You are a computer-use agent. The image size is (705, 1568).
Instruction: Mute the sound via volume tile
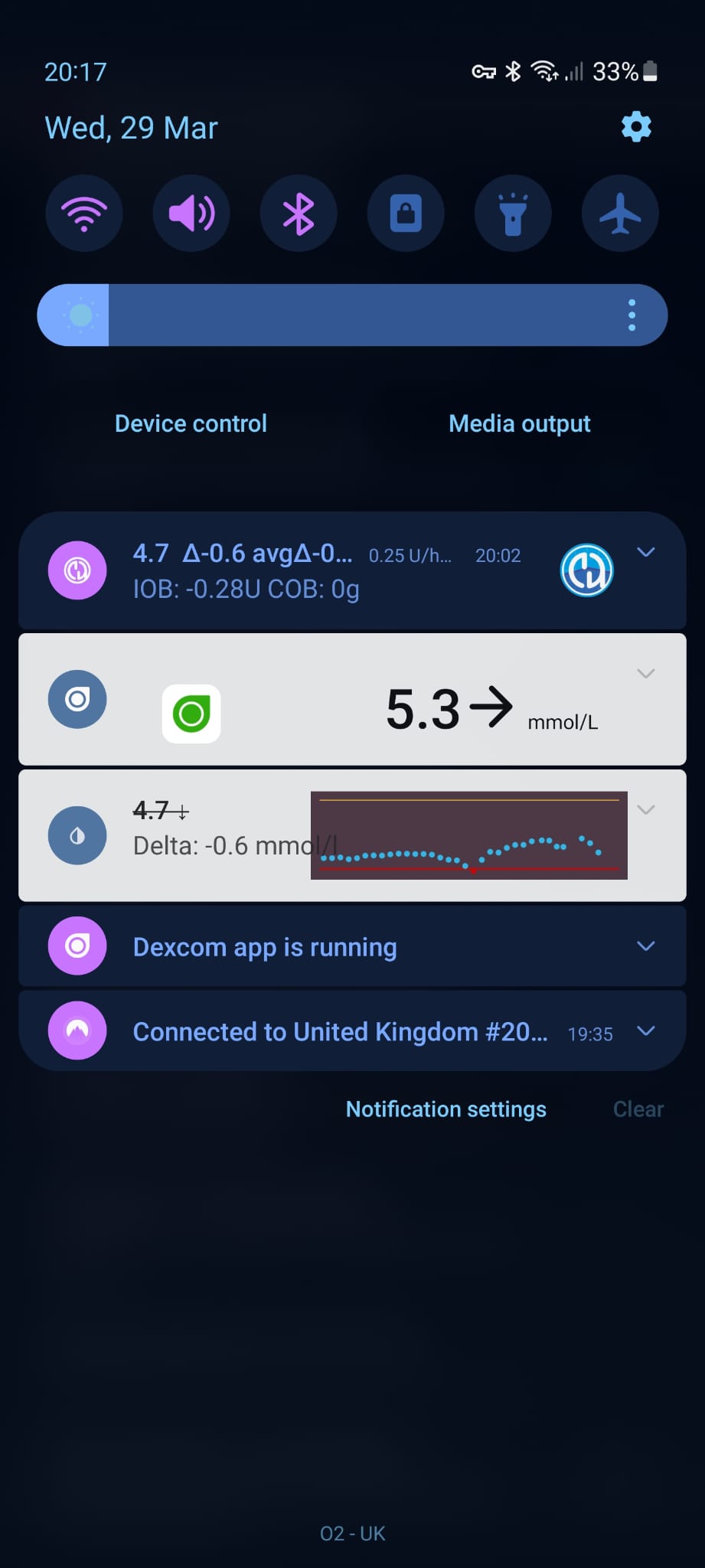pyautogui.click(x=191, y=214)
